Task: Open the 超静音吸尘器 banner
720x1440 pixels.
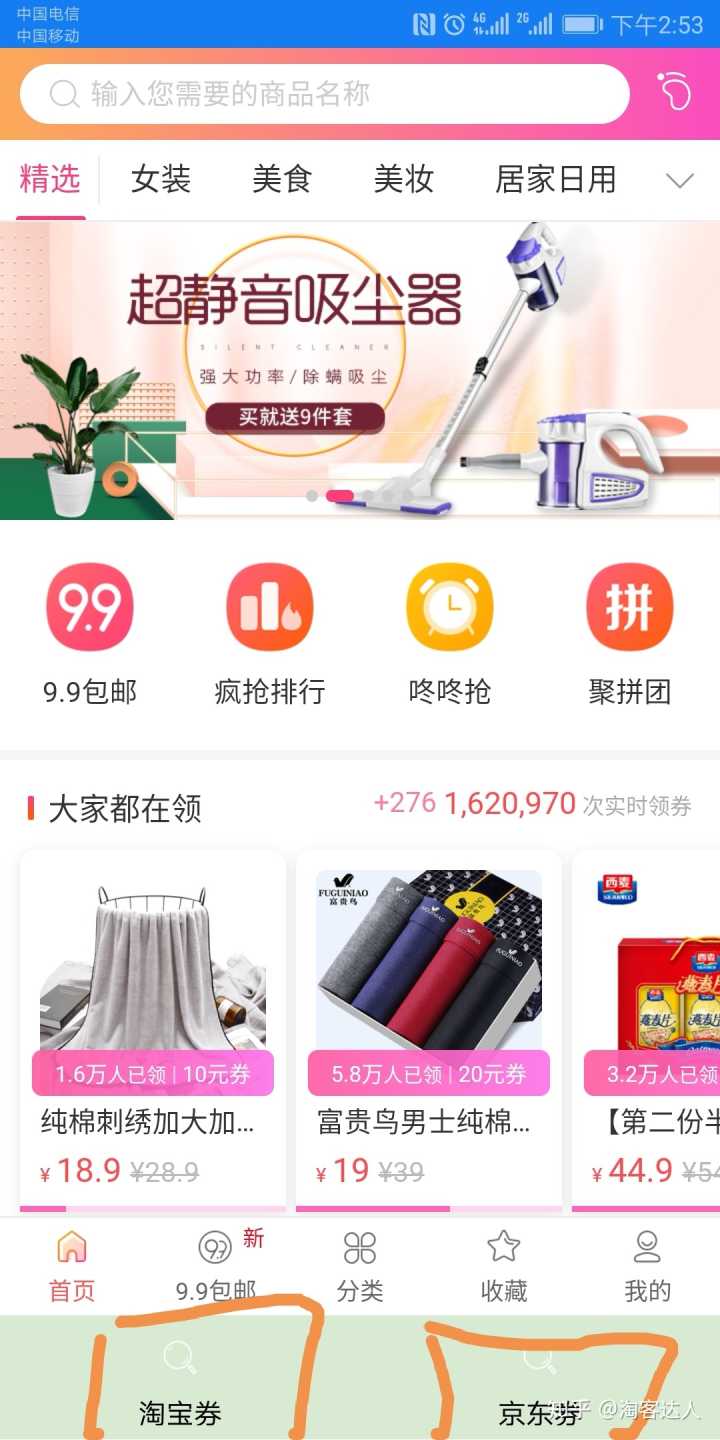Action: [360, 370]
